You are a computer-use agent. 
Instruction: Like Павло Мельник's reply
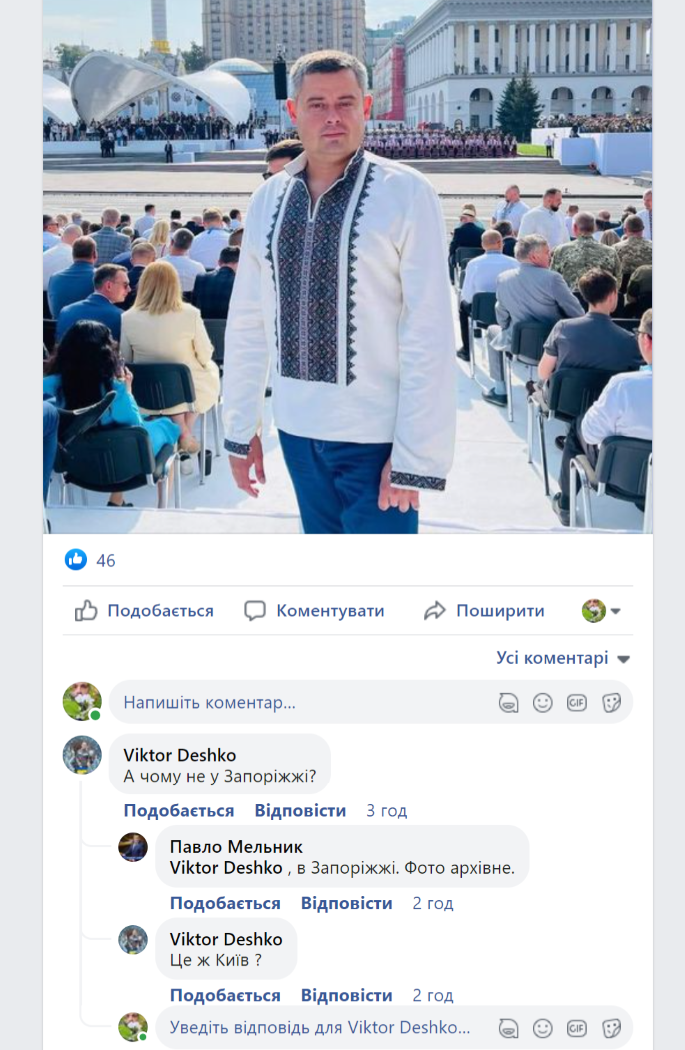coord(225,903)
